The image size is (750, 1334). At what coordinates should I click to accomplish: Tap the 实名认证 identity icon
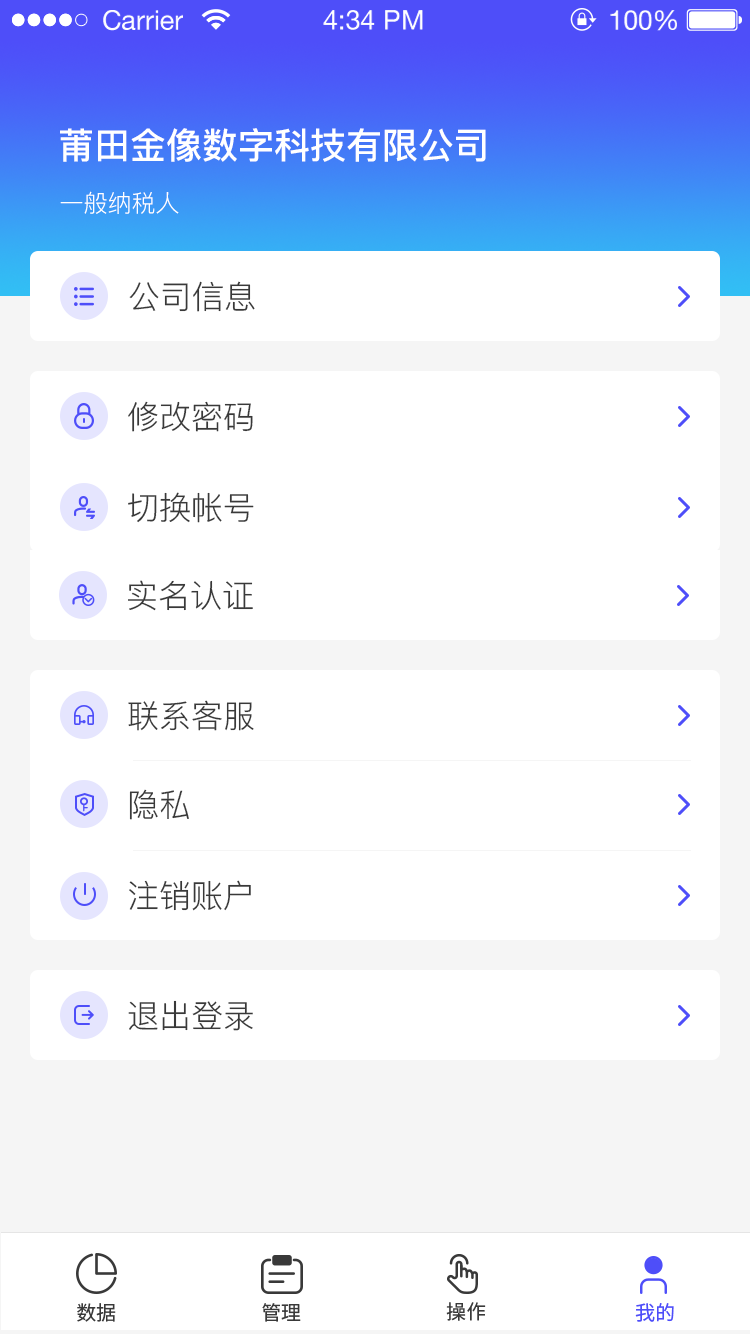click(84, 595)
